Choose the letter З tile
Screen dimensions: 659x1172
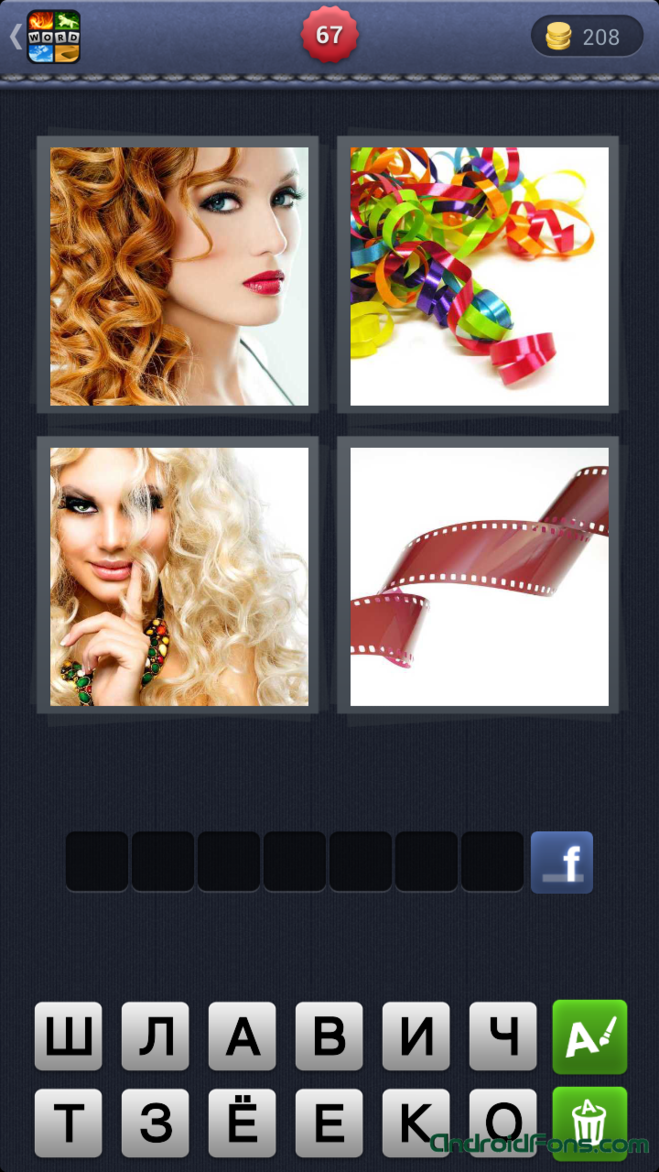tap(156, 1123)
